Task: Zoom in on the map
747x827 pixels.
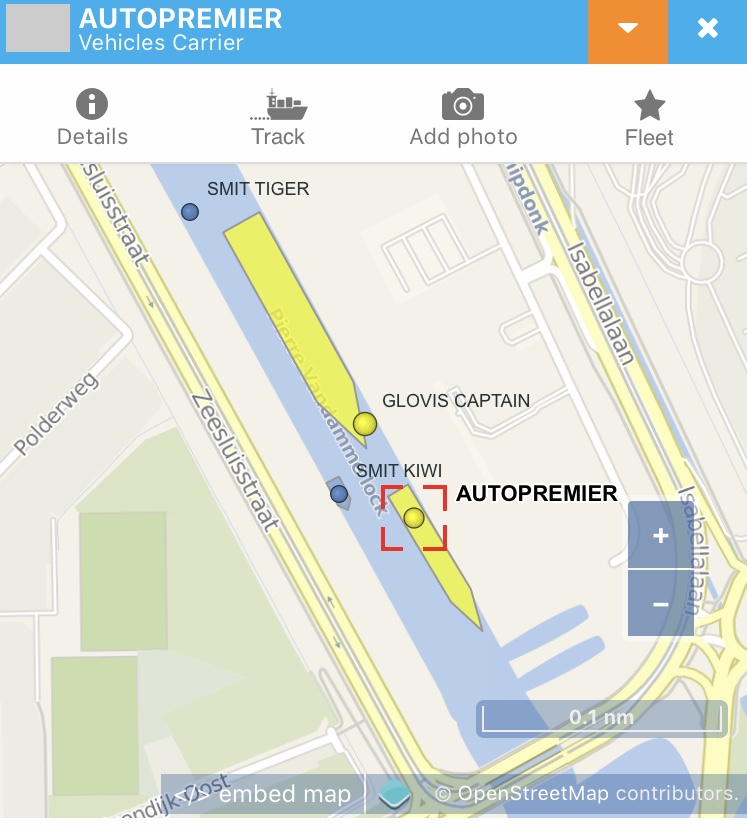Action: point(660,535)
